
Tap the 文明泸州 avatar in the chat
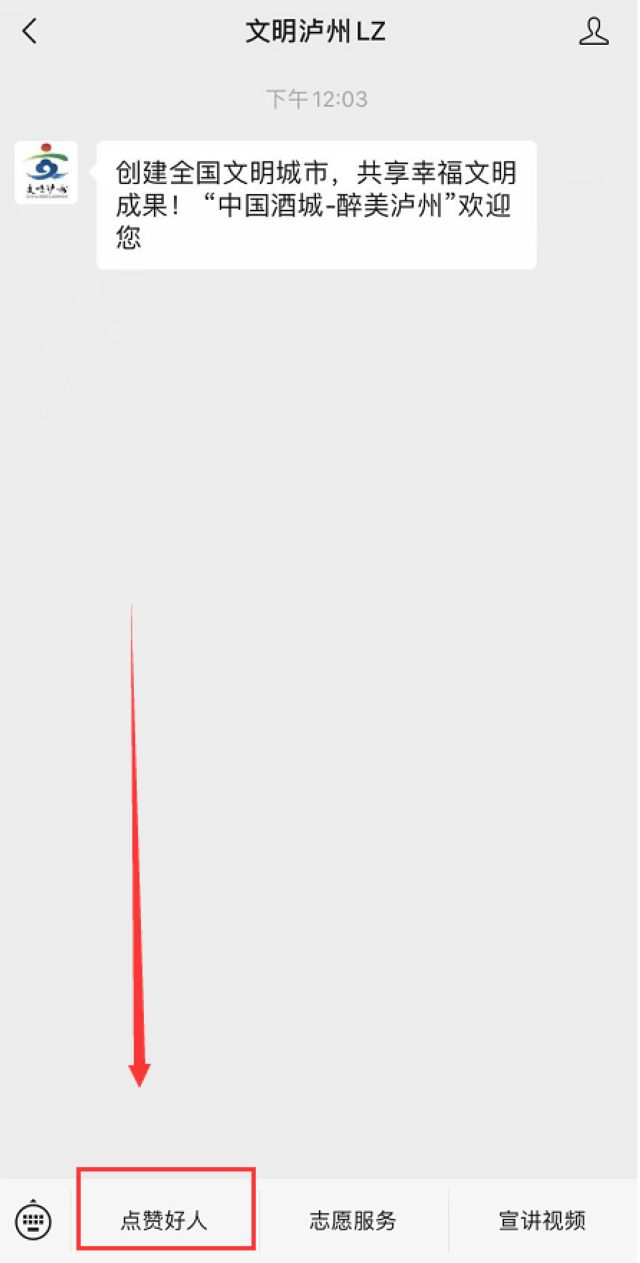coord(46,173)
